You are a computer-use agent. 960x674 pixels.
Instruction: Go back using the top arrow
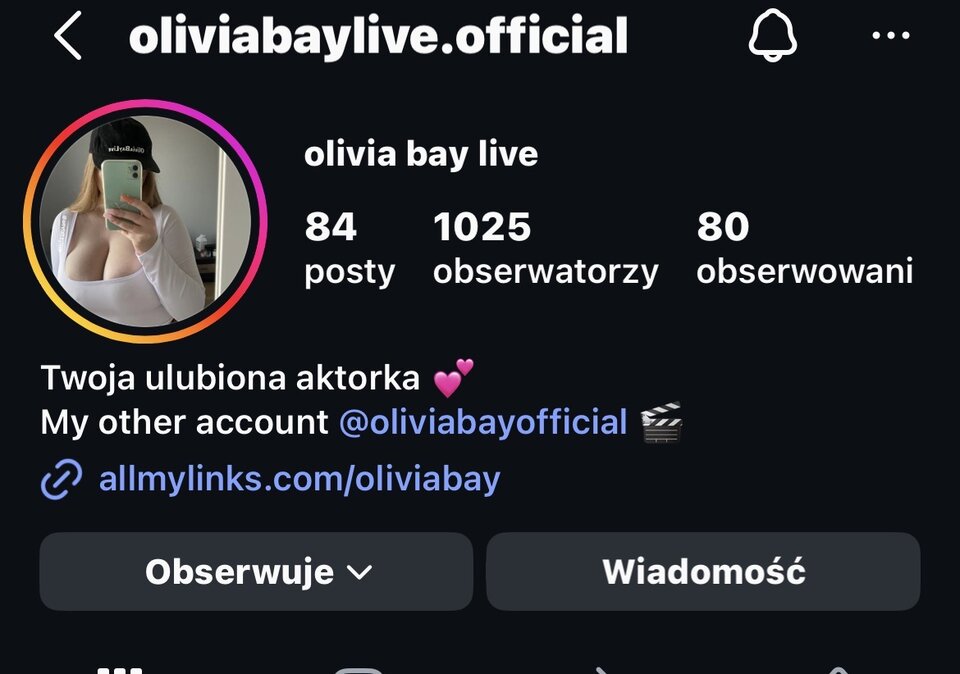[x=68, y=37]
